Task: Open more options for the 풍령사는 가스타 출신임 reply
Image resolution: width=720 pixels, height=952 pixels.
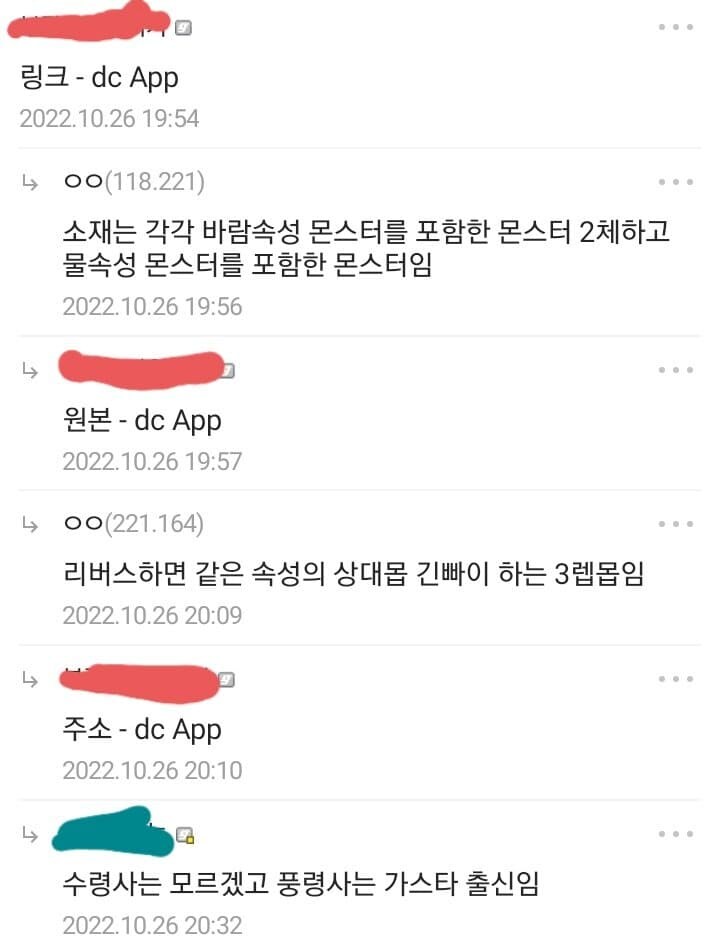Action: pyautogui.click(x=675, y=834)
